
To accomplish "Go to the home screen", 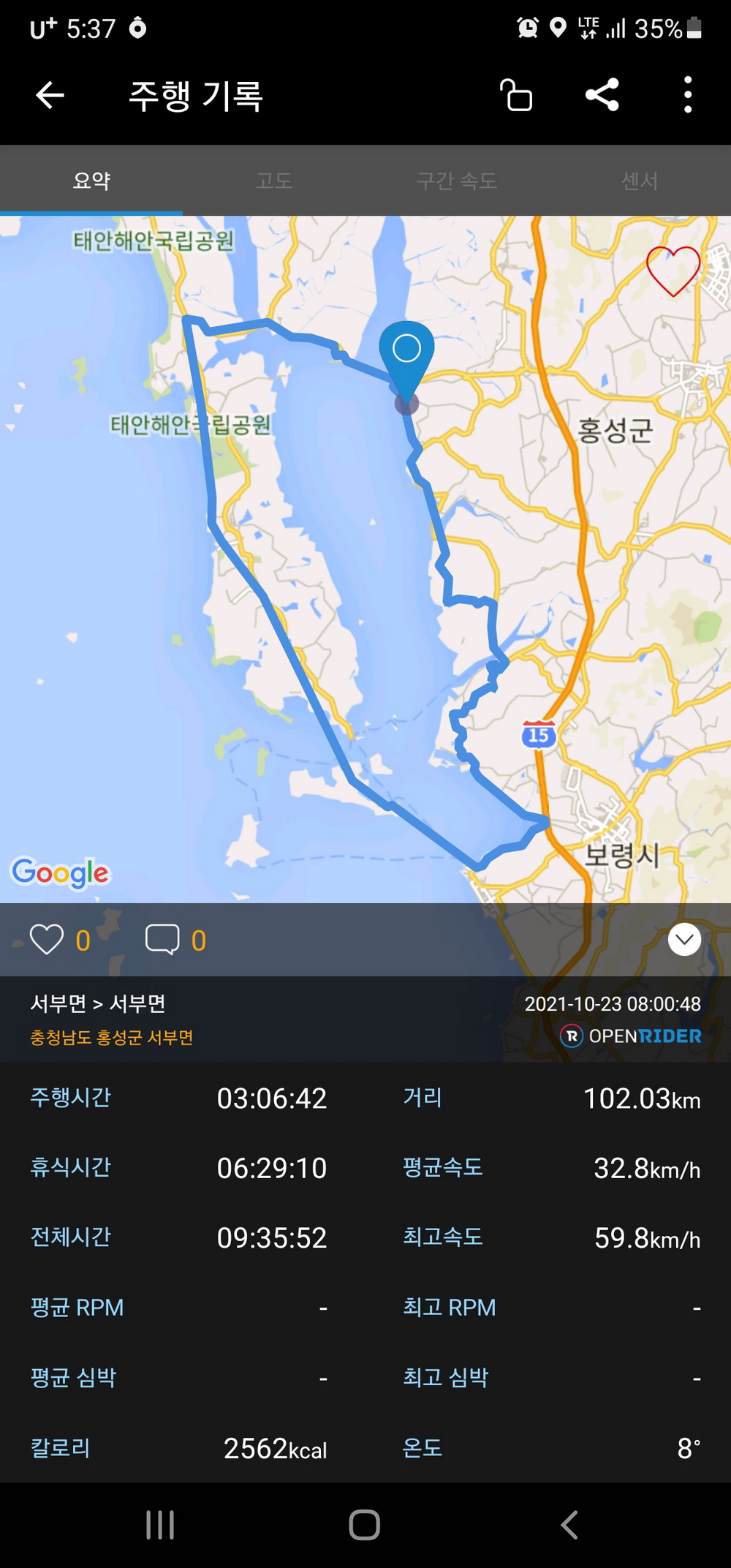I will [365, 1525].
